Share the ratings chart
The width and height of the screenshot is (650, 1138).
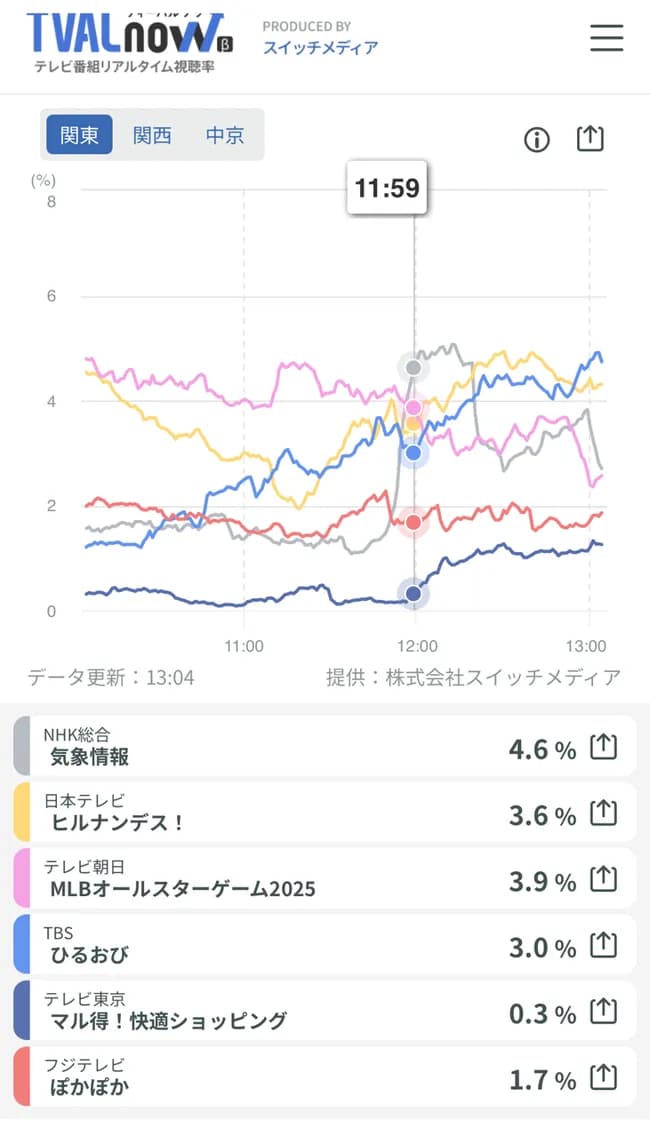[591, 138]
